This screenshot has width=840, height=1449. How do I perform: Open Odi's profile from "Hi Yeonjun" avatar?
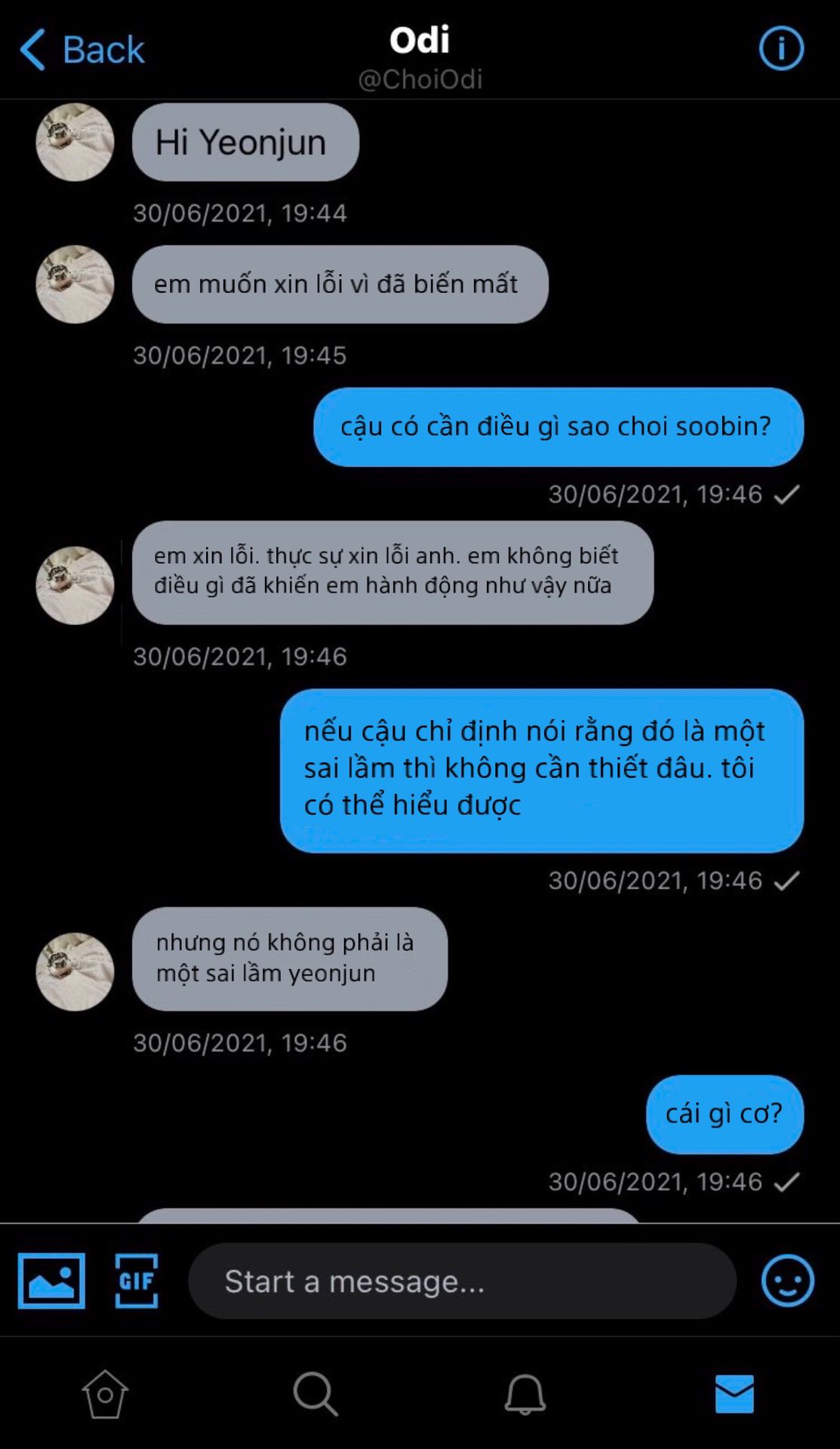coord(75,142)
